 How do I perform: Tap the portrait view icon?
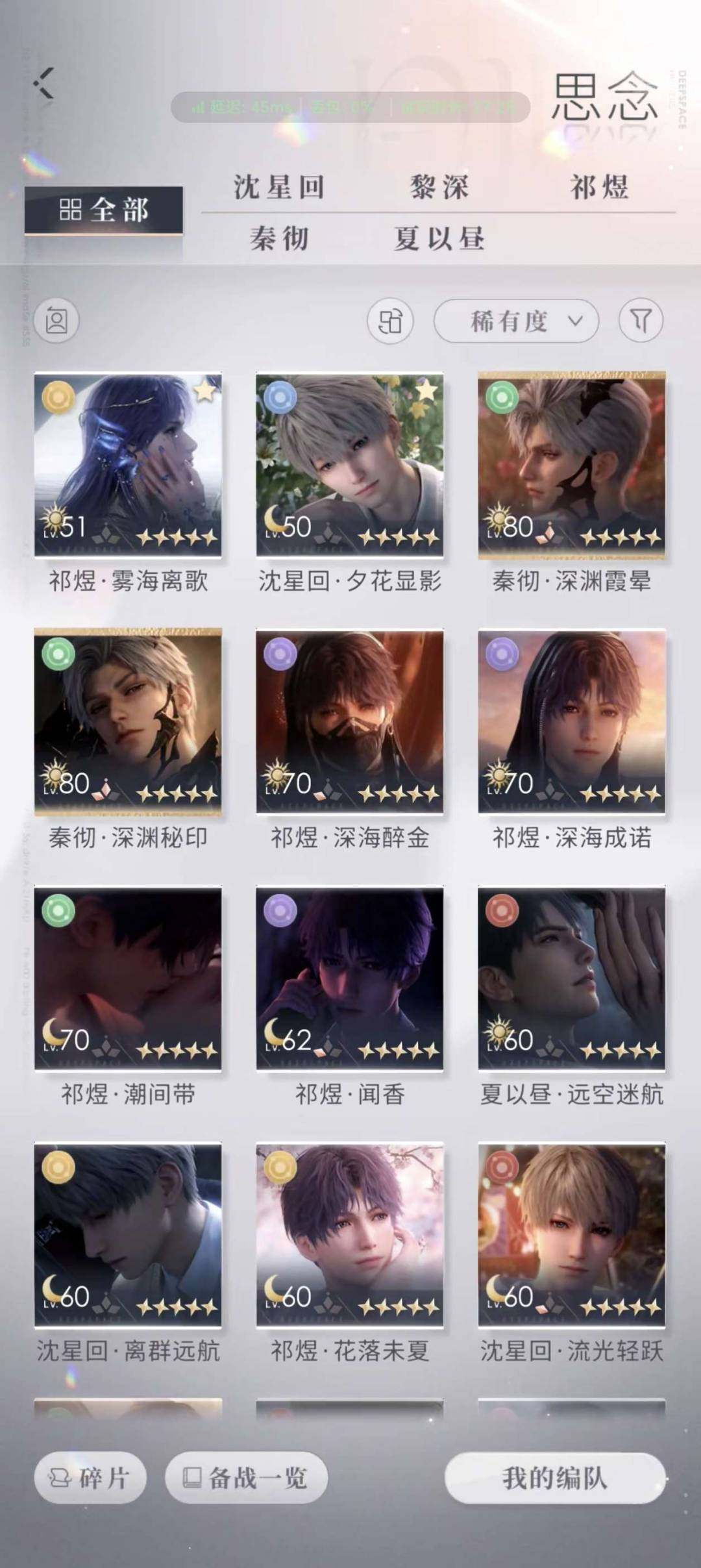pyautogui.click(x=56, y=320)
